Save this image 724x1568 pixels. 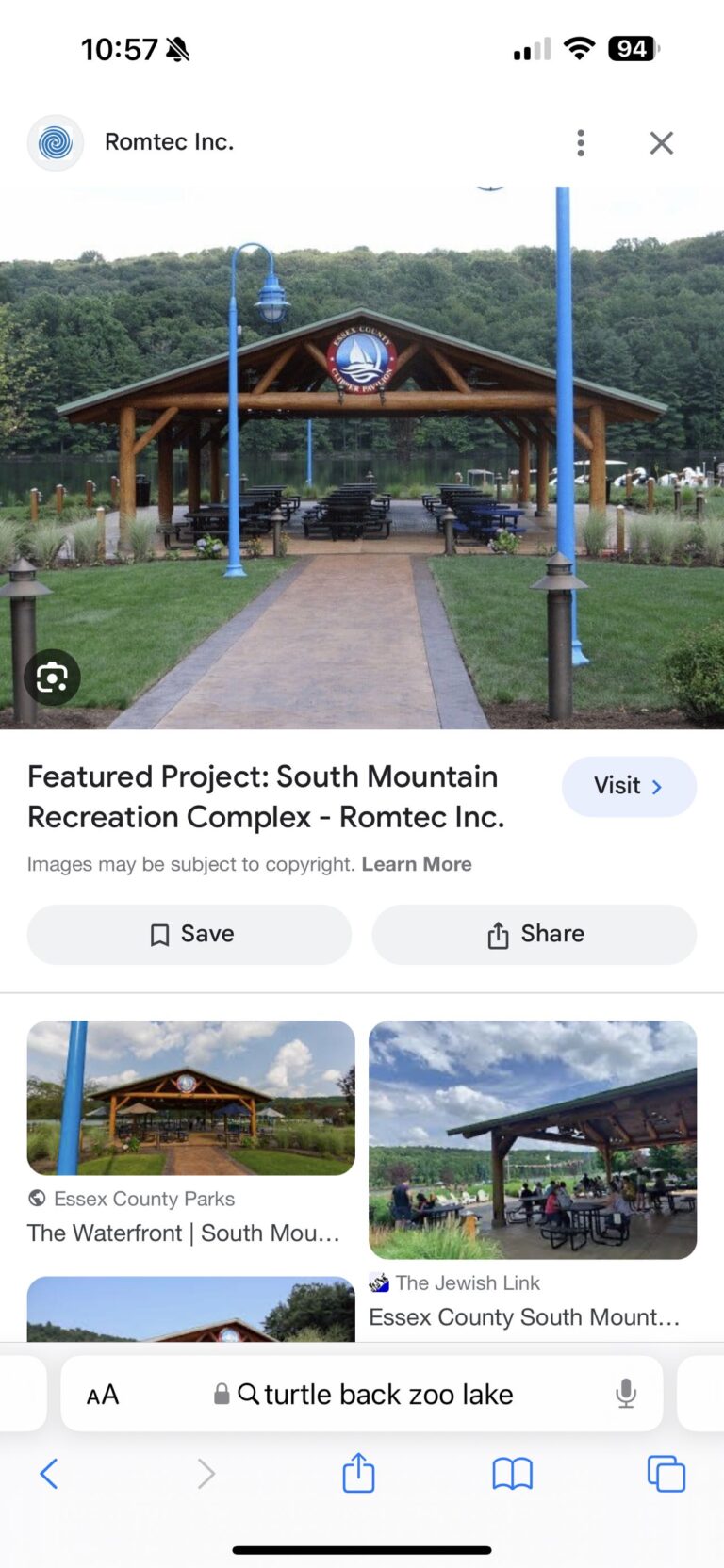pos(189,934)
